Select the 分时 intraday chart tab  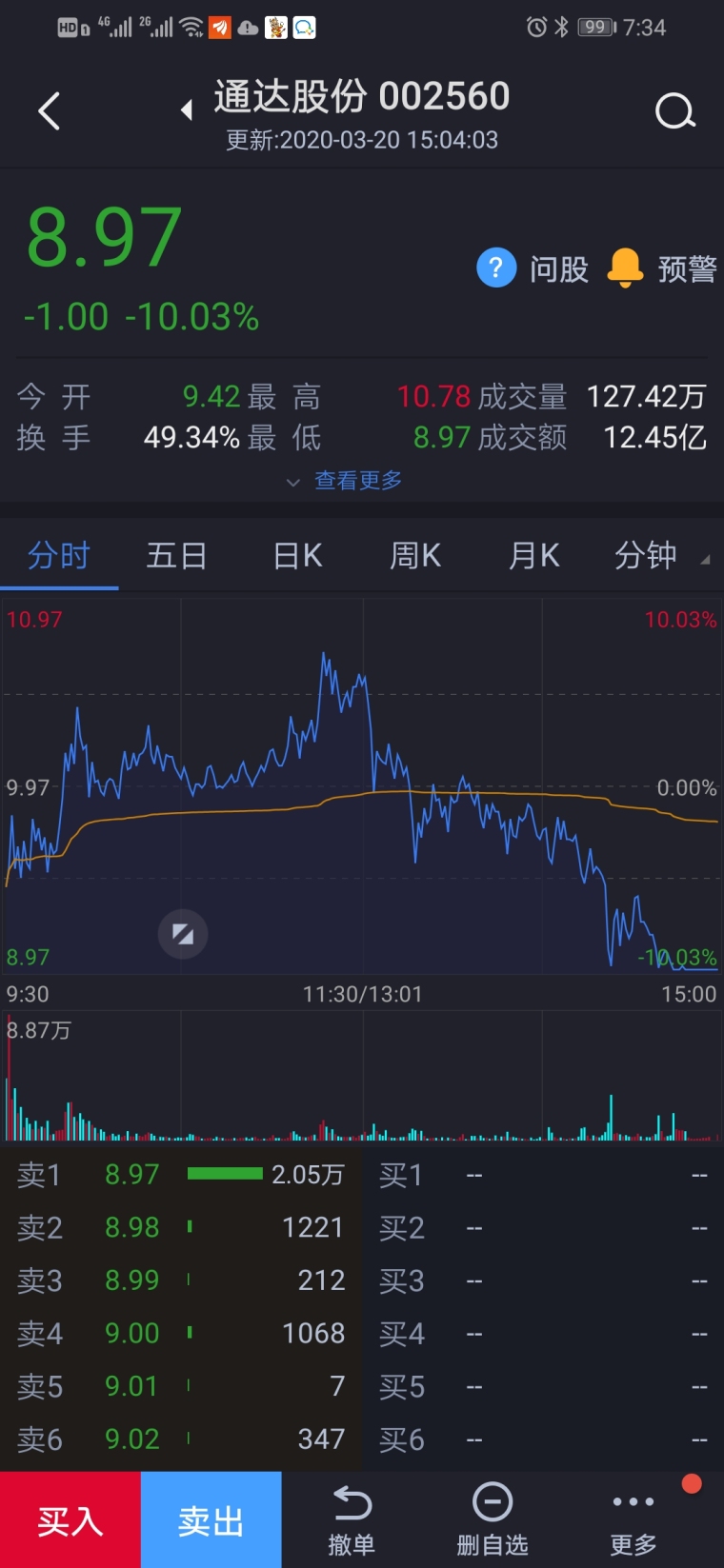(59, 555)
